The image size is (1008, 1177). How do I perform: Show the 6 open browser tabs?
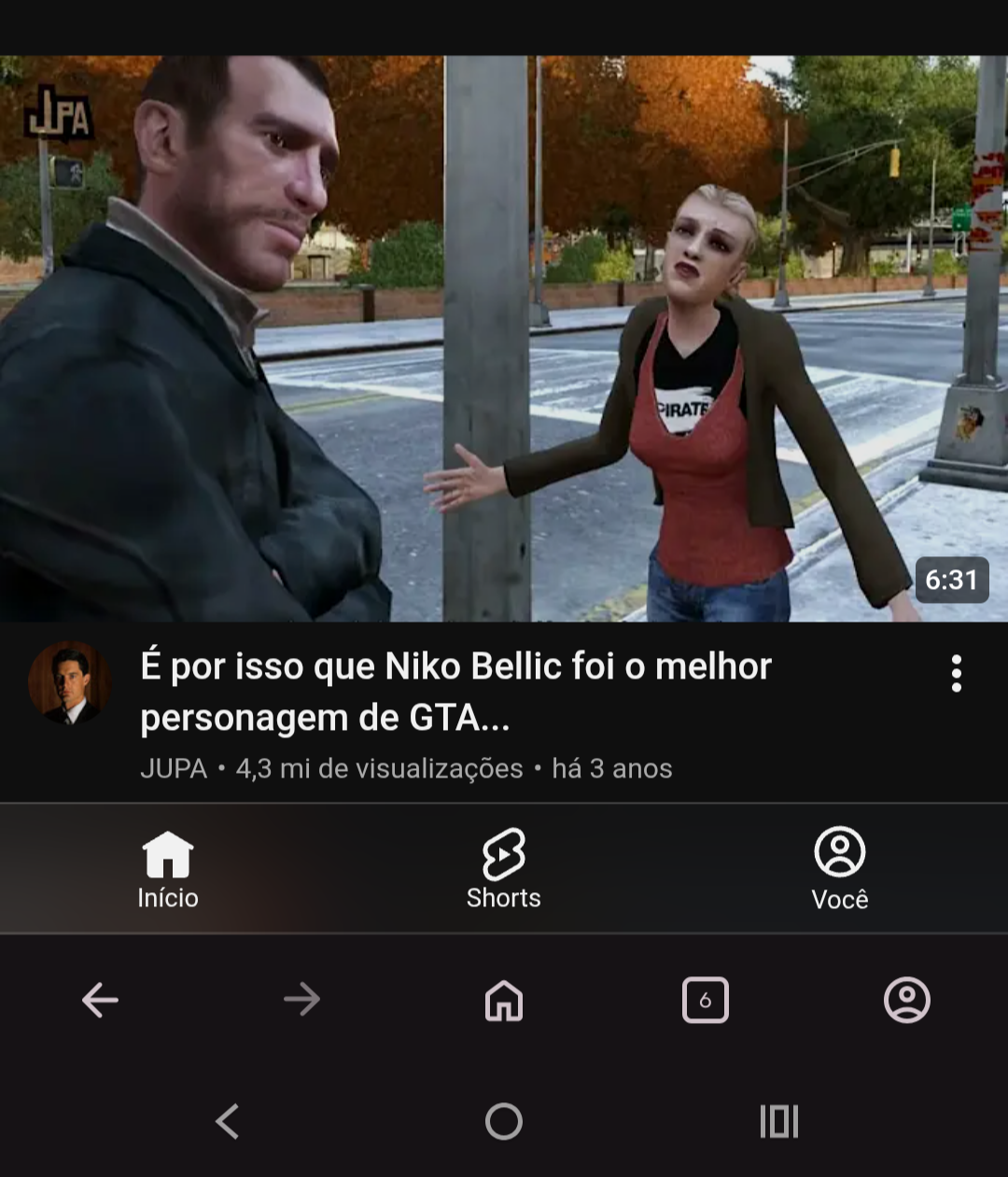(706, 1000)
